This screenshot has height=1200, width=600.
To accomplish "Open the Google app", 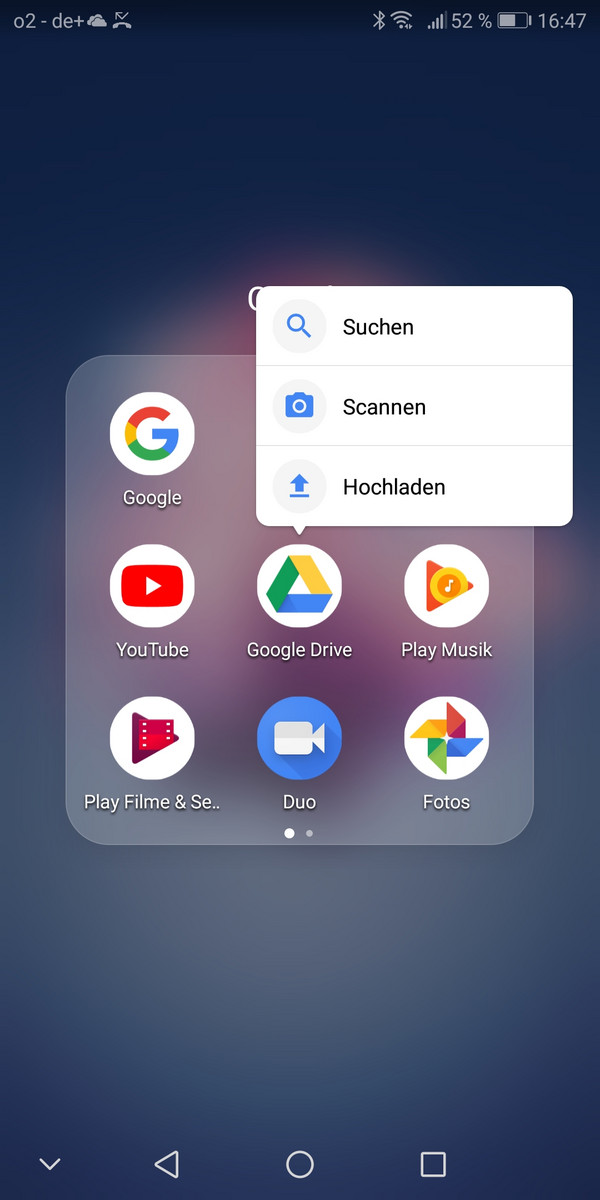I will pos(152,435).
